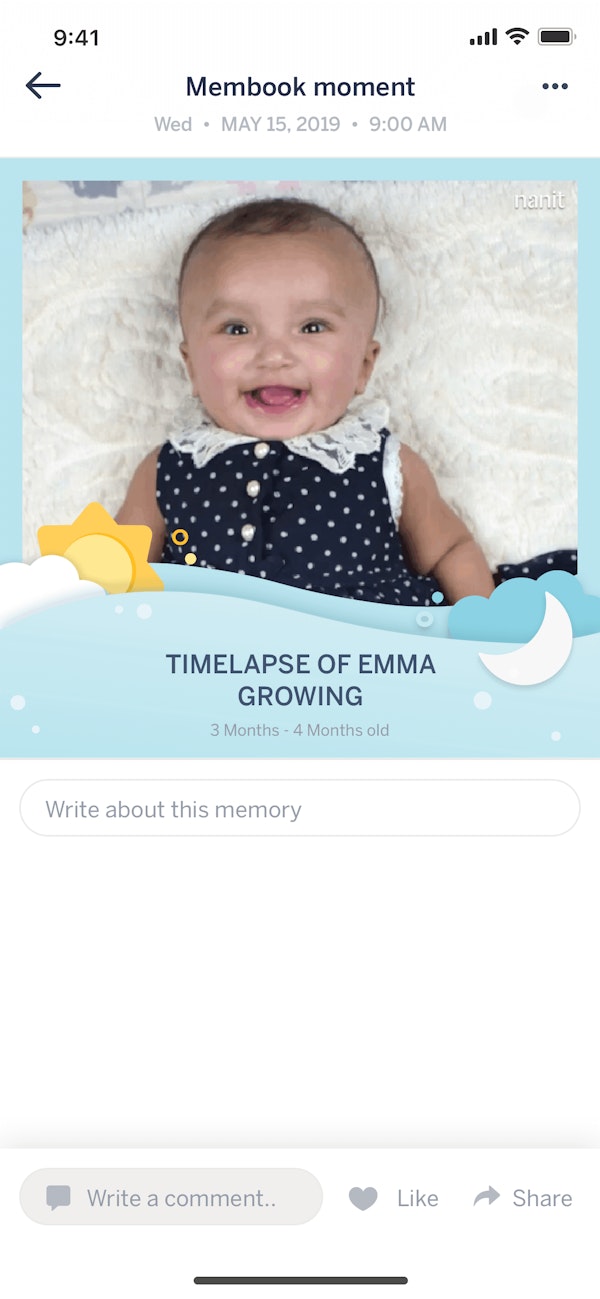Screen dimensions: 600x1299
Task: Open the three-dot overflow menu
Action: click(555, 87)
